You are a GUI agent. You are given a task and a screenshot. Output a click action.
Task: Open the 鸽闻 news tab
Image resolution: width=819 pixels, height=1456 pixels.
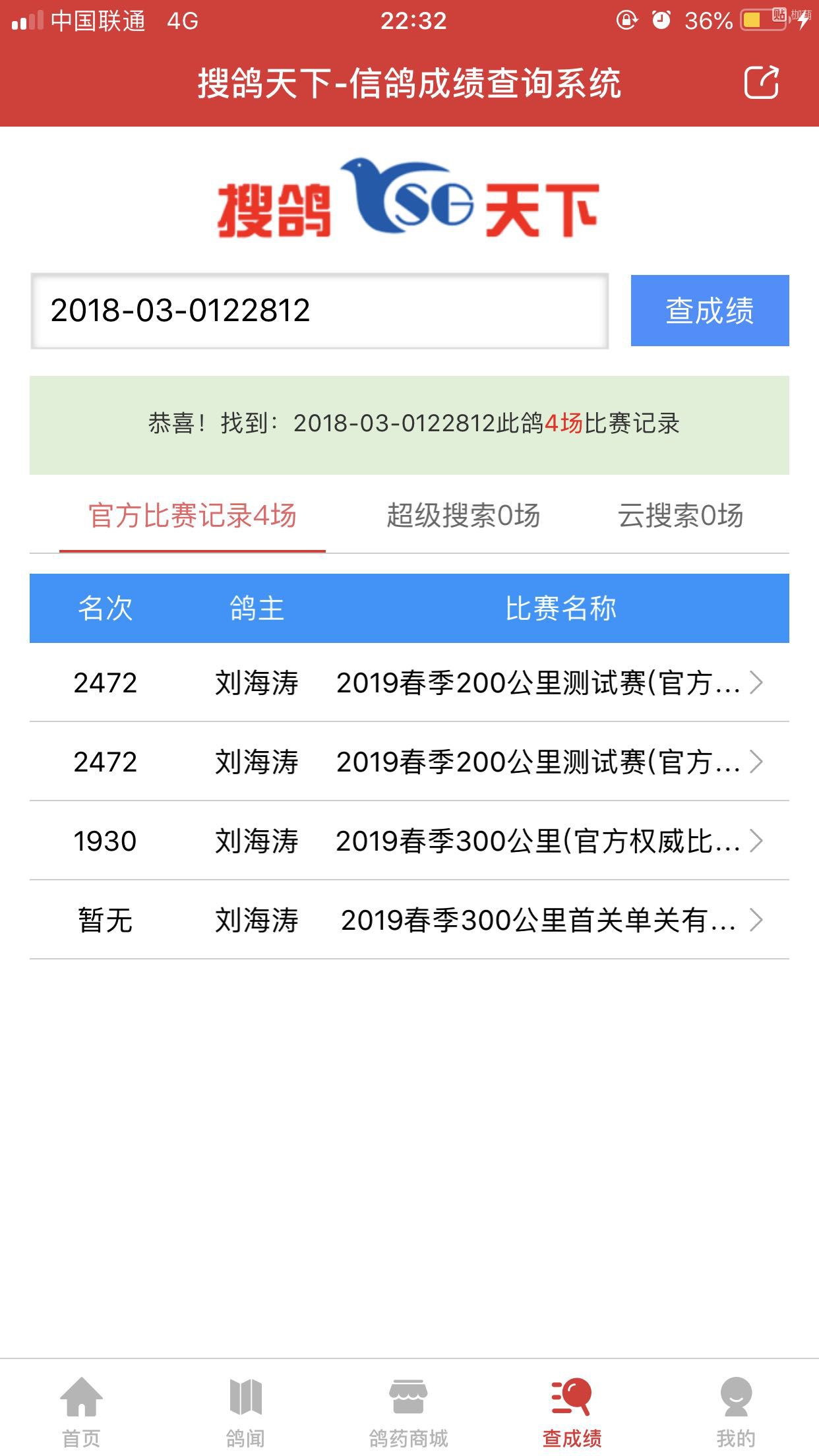click(x=245, y=1410)
